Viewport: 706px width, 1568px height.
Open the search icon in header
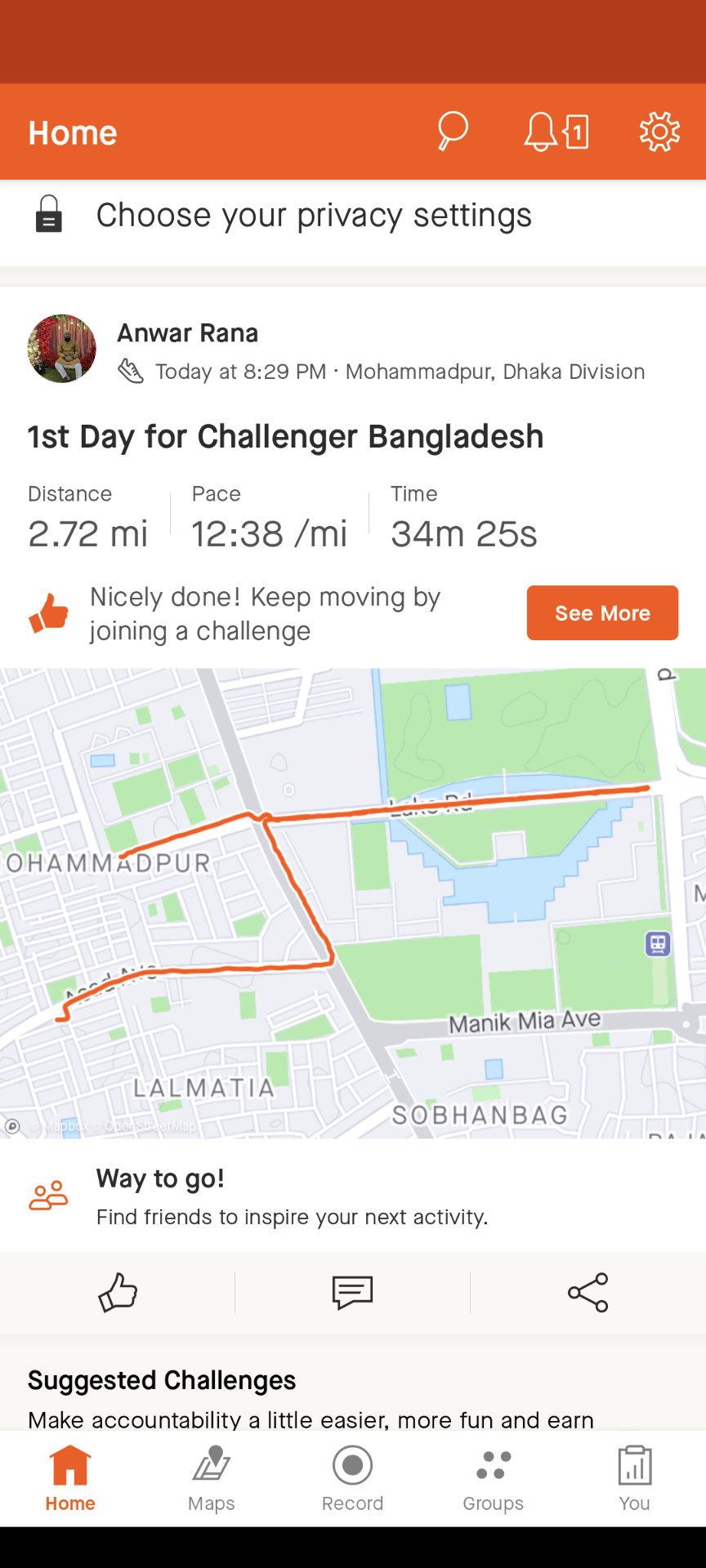452,131
